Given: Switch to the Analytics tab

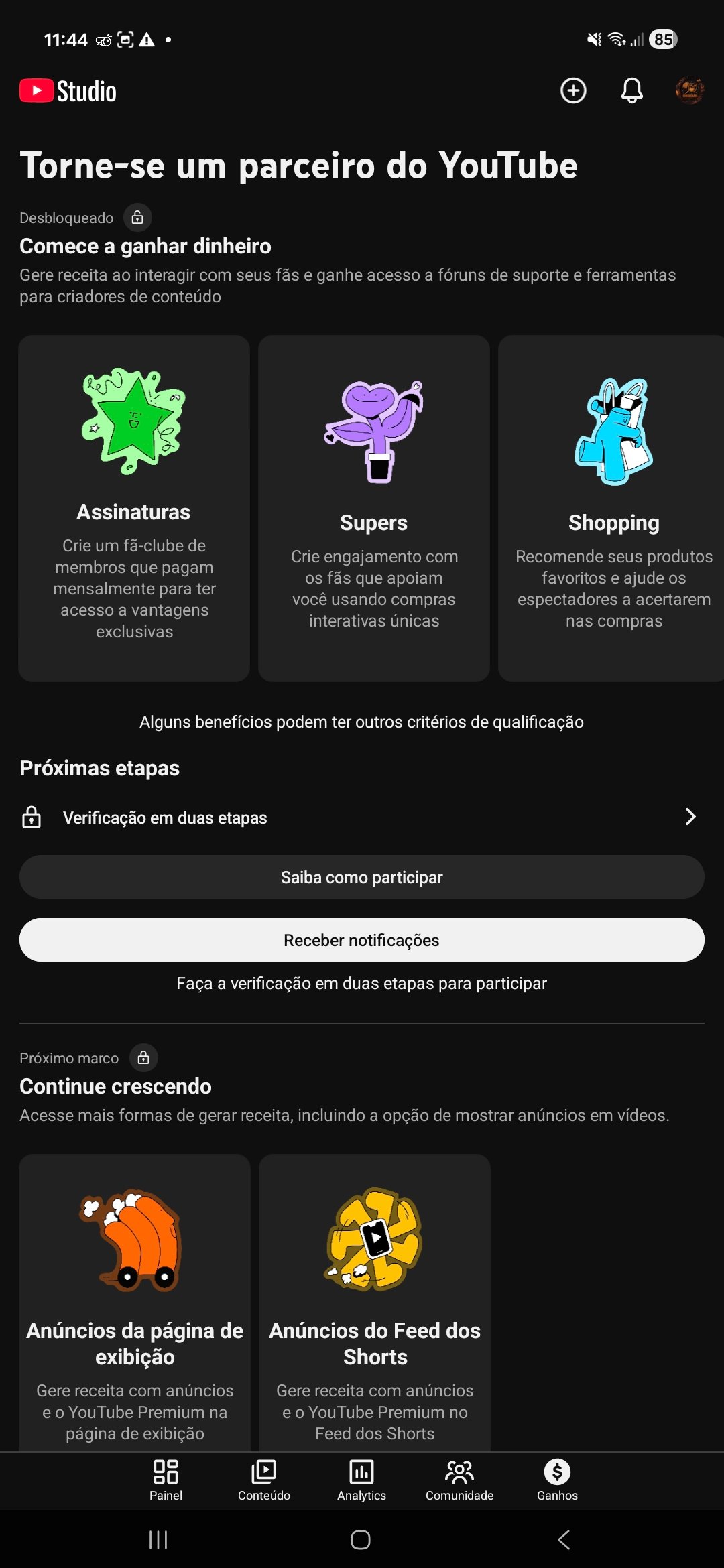Looking at the screenshot, I should 361,1481.
